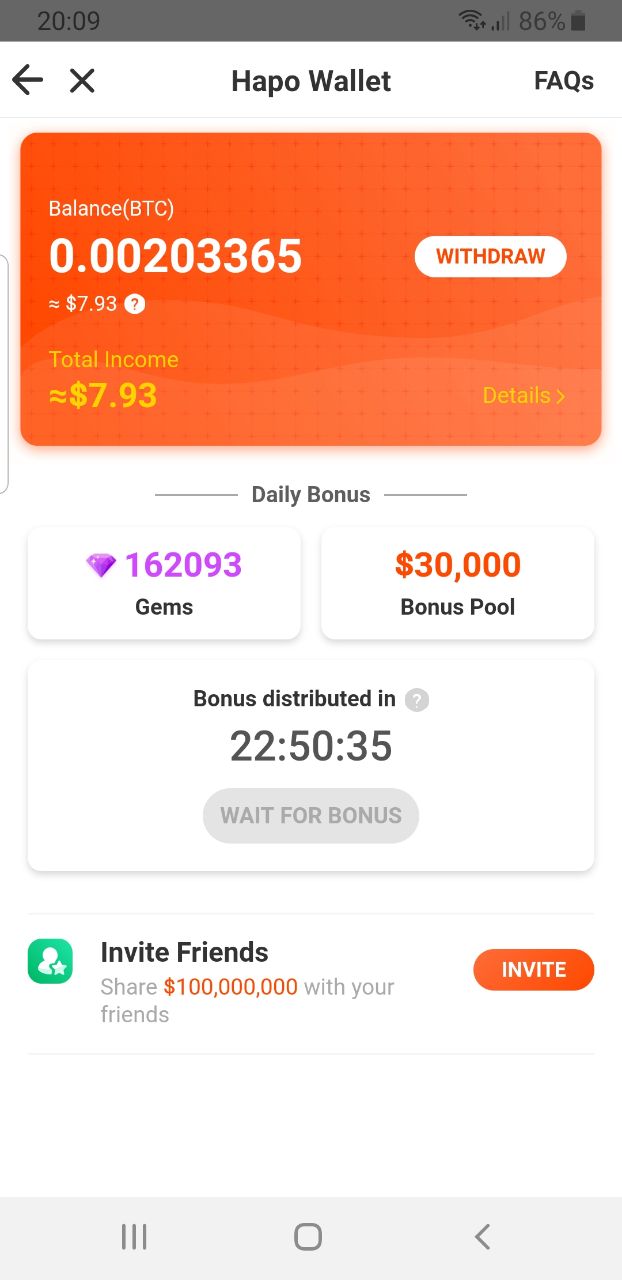Close the Hapo Wallet page
Screen dimensions: 622x1280
pos(82,81)
